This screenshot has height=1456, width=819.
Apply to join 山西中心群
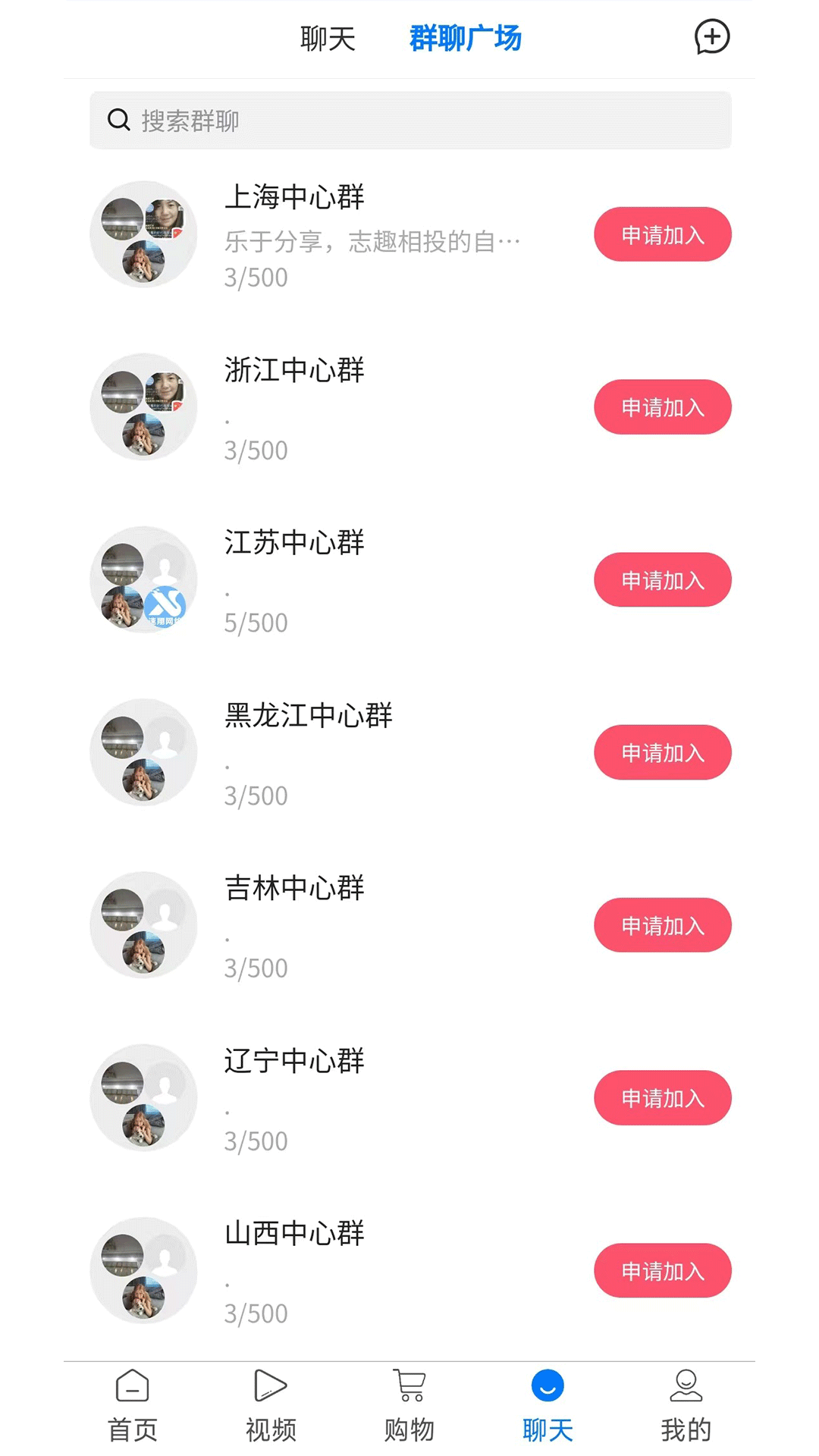point(662,1270)
